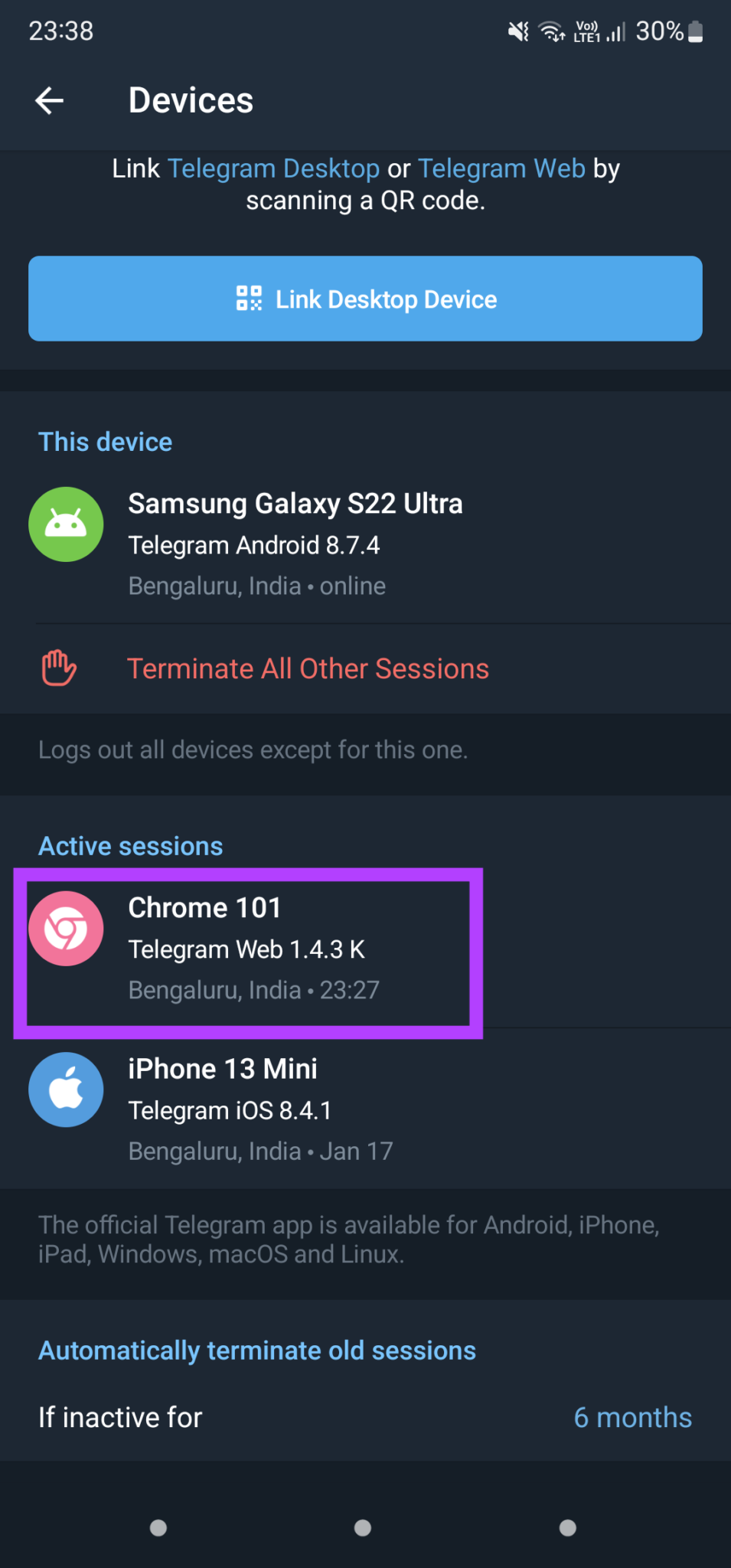Tap the Apple icon for iPhone 13 Mini
Image resolution: width=731 pixels, height=1568 pixels.
point(66,1089)
